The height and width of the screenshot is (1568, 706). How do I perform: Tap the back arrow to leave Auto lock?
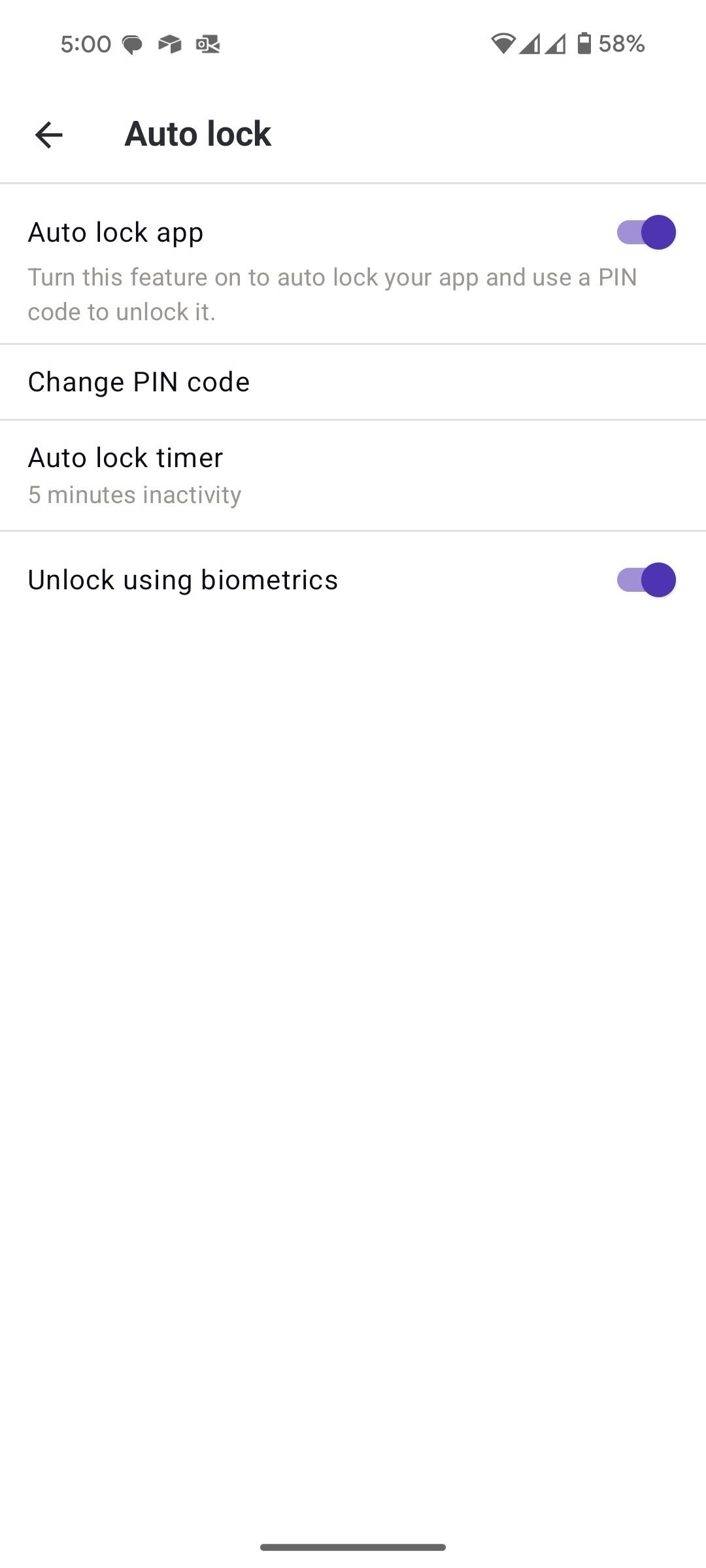(49, 135)
